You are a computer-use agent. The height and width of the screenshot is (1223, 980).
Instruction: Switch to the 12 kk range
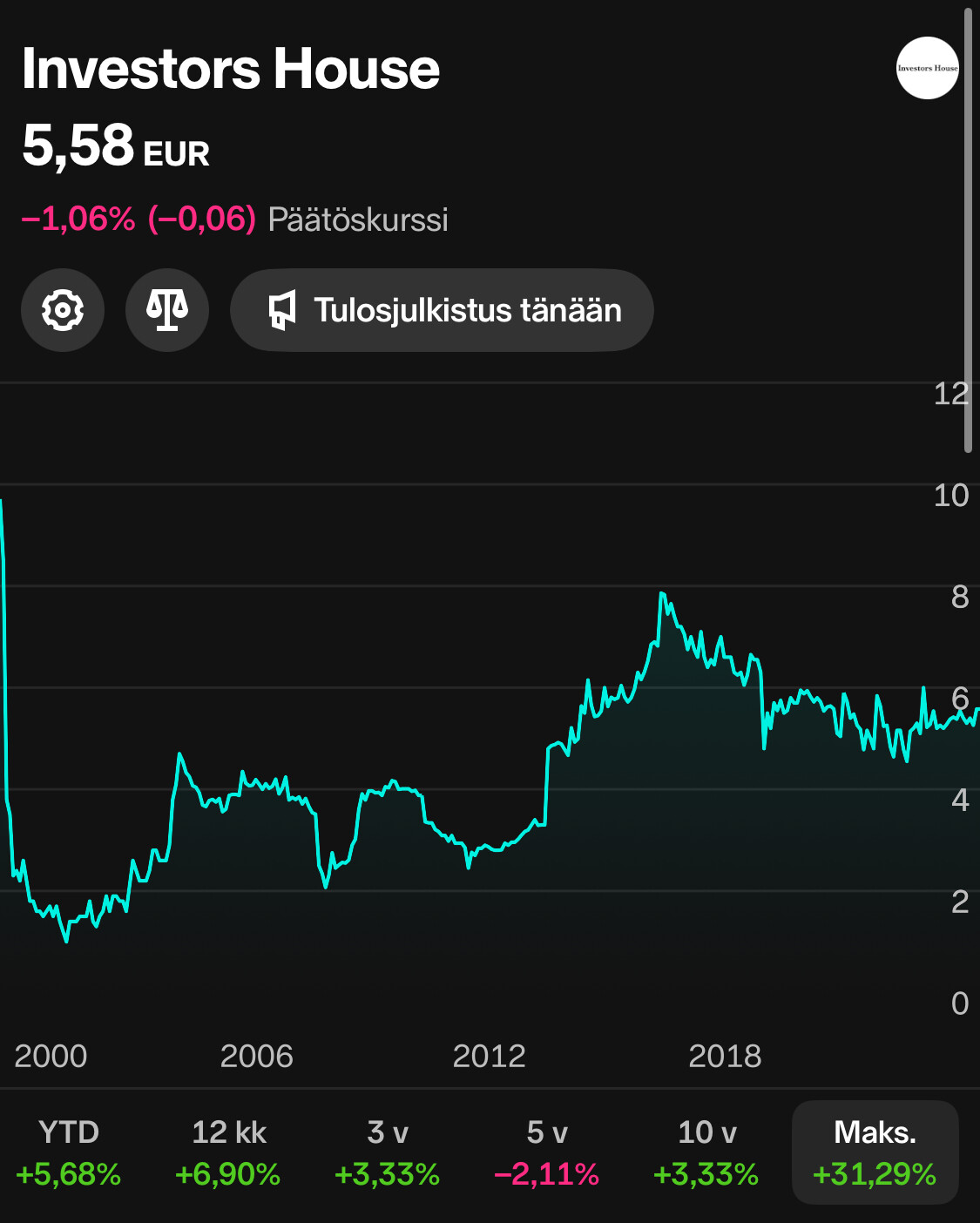point(228,1152)
